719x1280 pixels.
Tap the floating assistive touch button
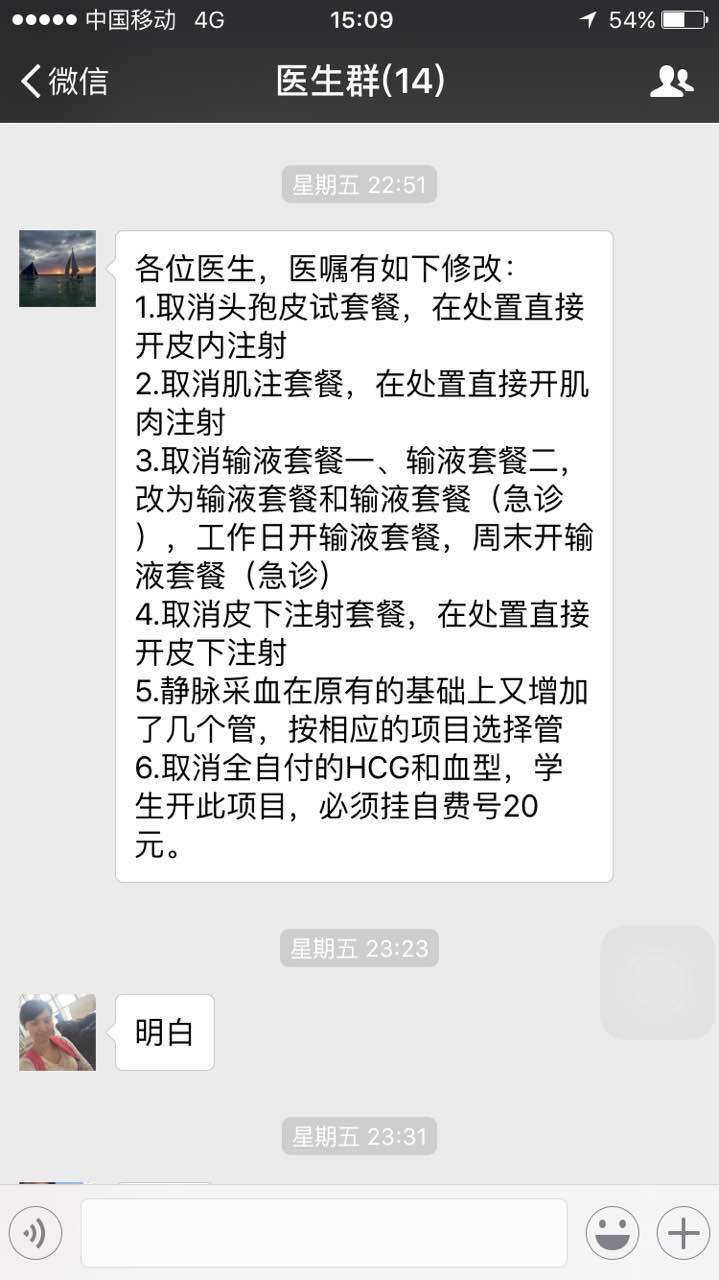658,982
